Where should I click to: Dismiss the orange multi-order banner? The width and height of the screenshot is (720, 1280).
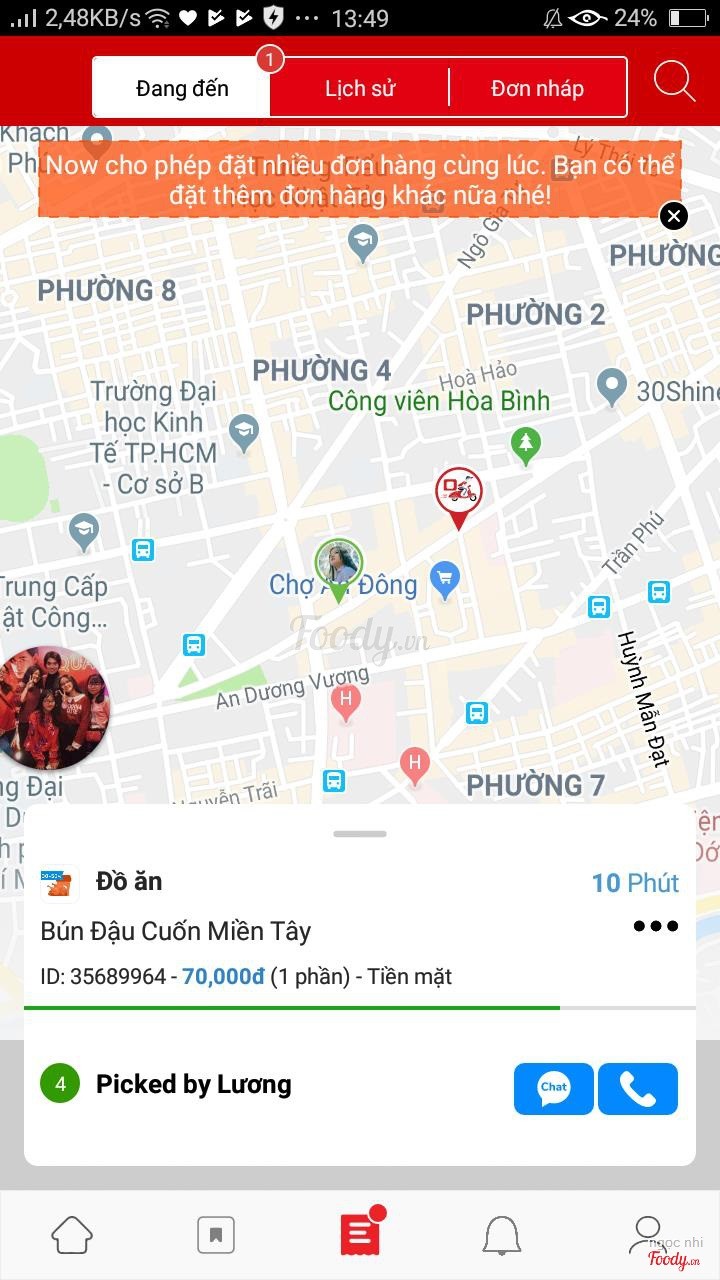pyautogui.click(x=674, y=216)
